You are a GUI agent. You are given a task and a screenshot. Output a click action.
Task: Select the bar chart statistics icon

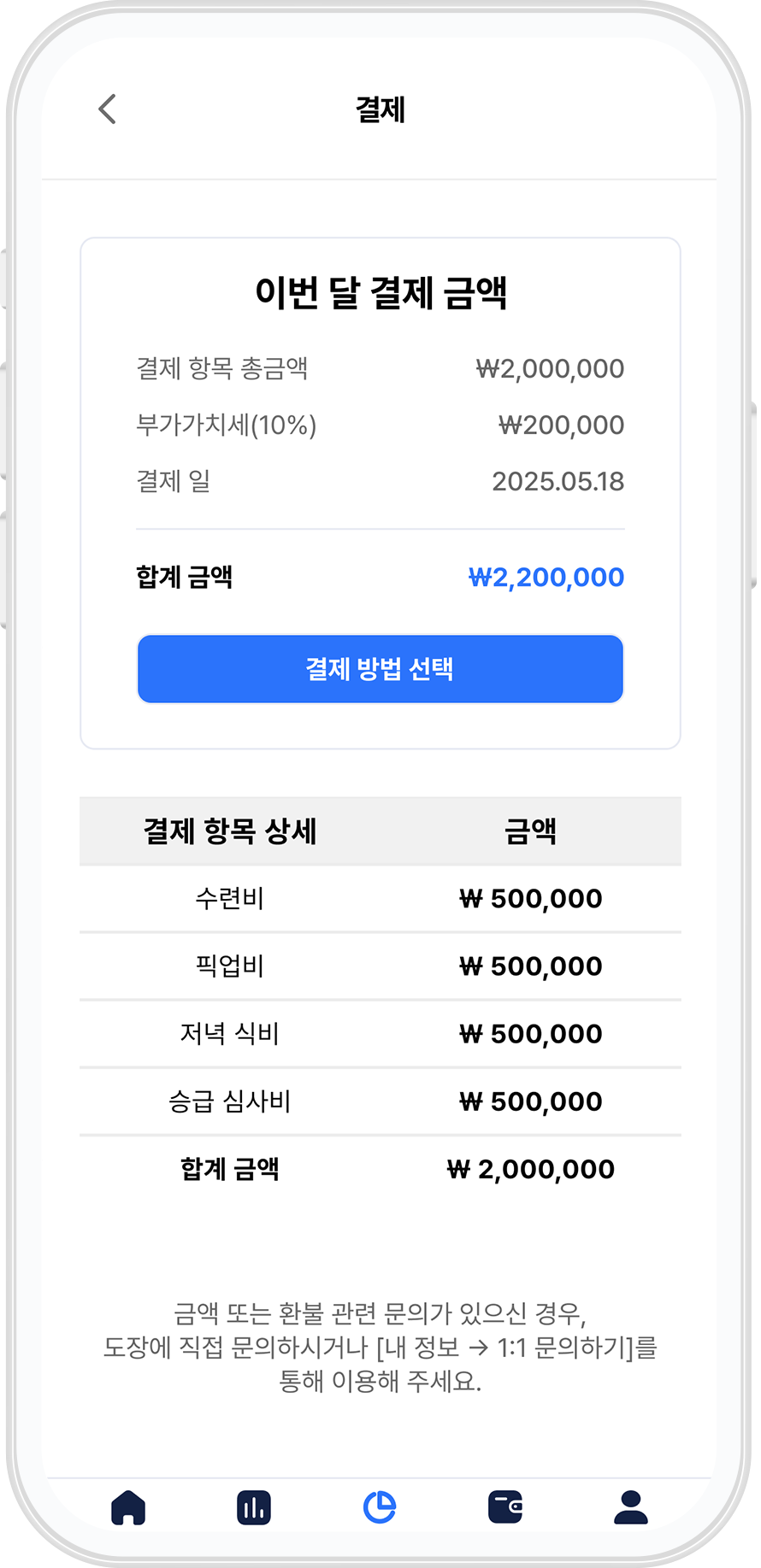[252, 1506]
